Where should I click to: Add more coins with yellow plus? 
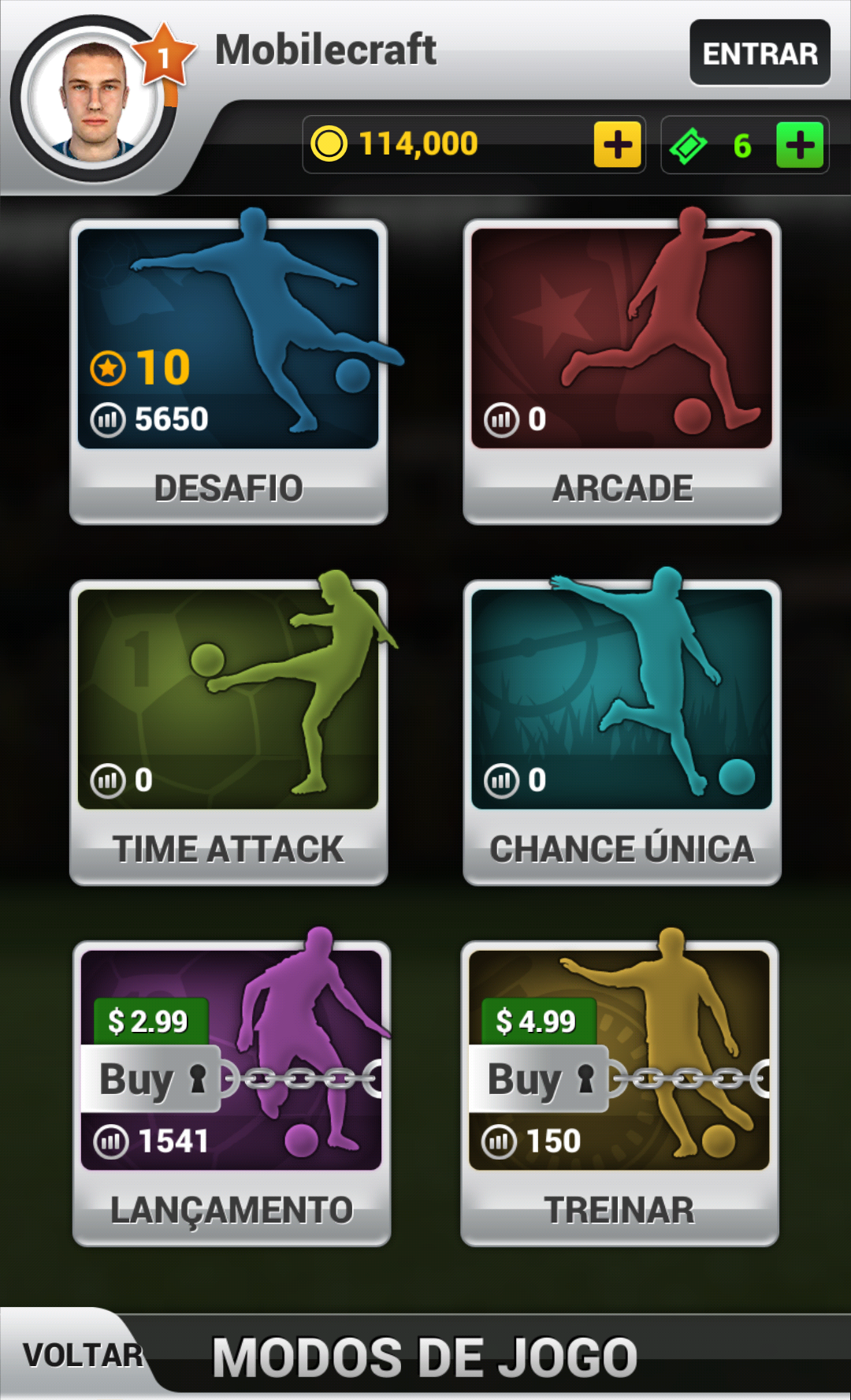point(617,145)
